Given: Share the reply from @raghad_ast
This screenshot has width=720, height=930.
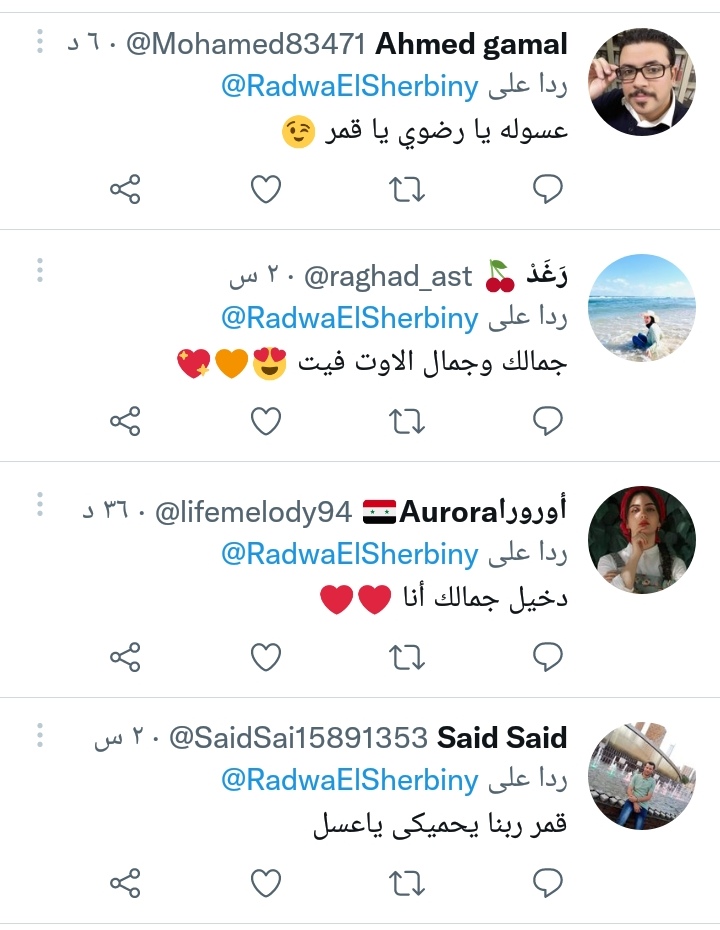Looking at the screenshot, I should tap(125, 421).
